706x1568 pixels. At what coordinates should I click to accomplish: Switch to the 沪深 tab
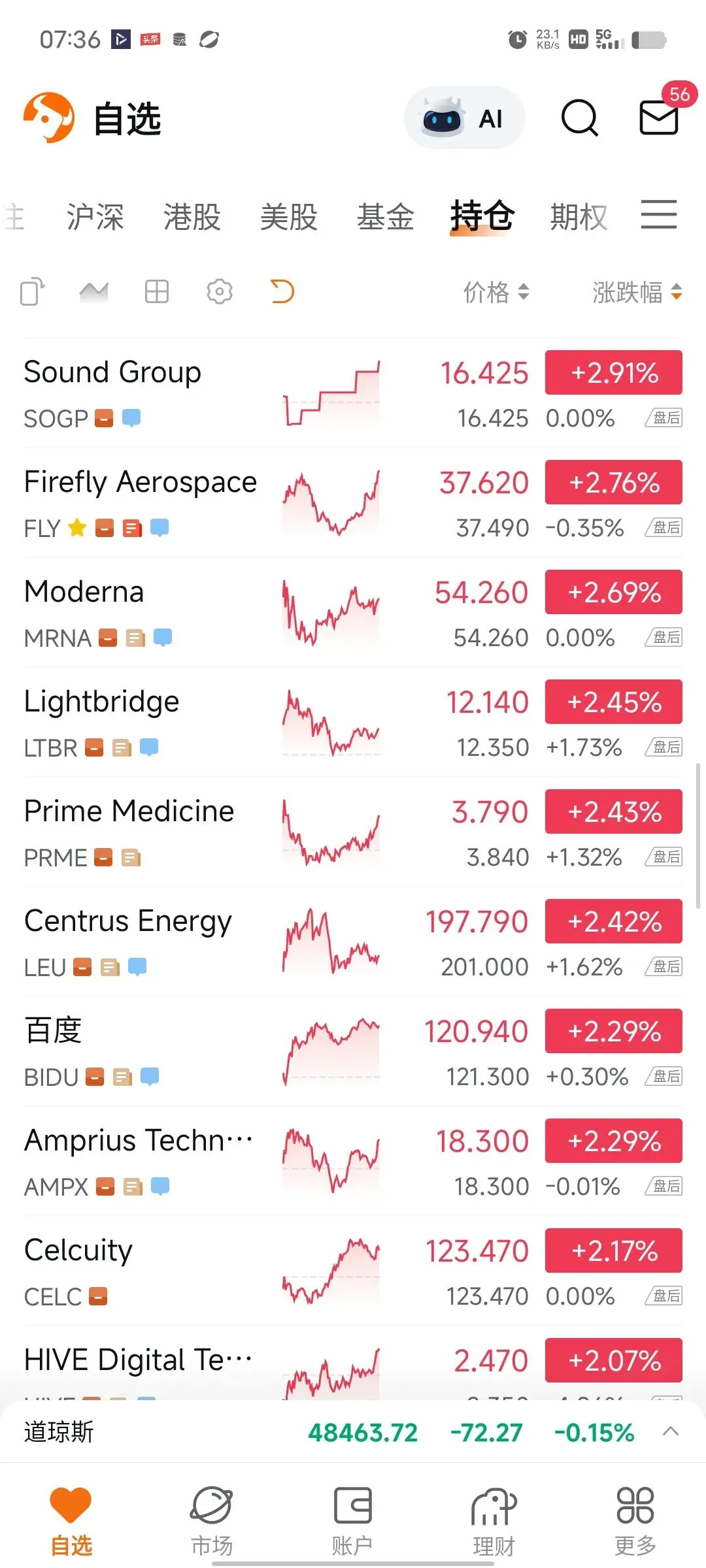[95, 217]
